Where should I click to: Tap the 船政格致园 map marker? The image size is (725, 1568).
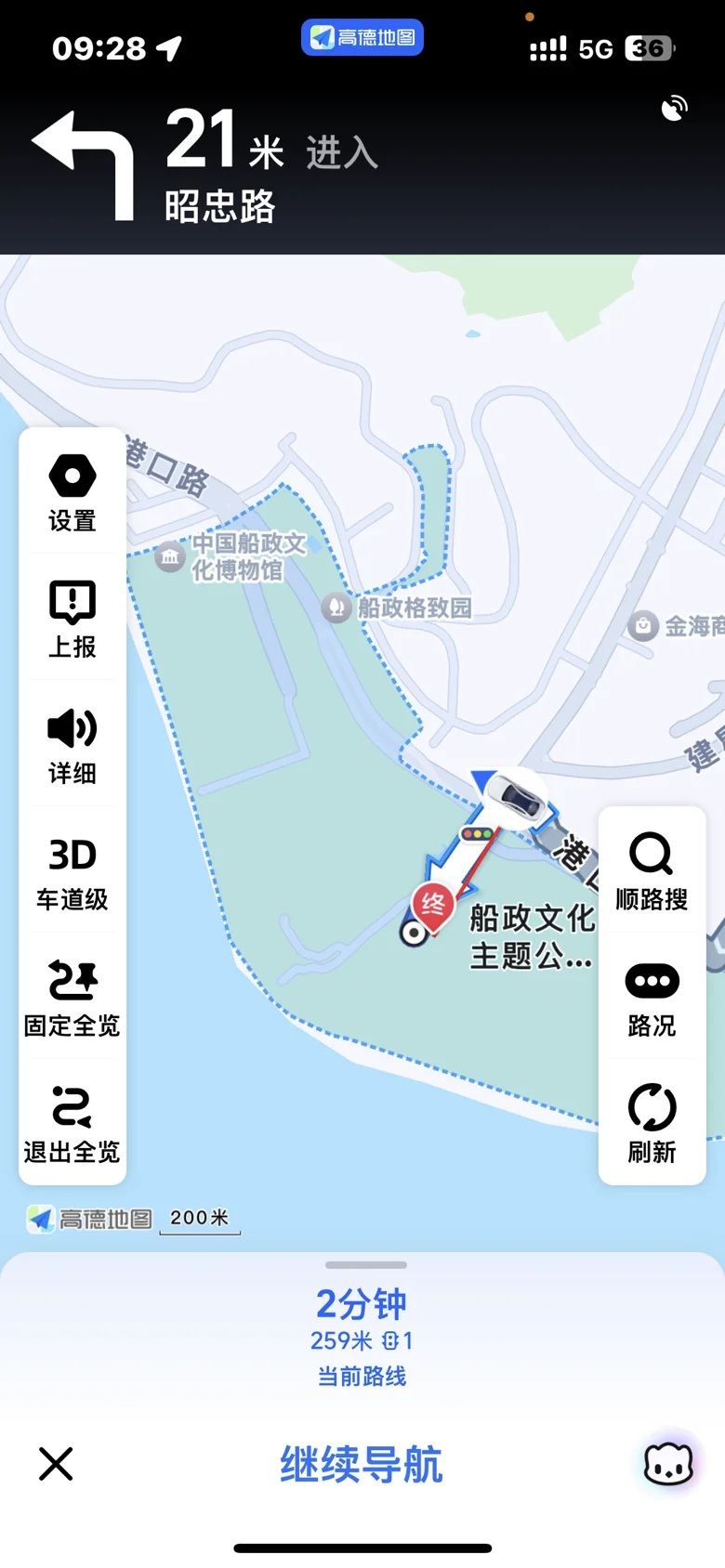336,608
